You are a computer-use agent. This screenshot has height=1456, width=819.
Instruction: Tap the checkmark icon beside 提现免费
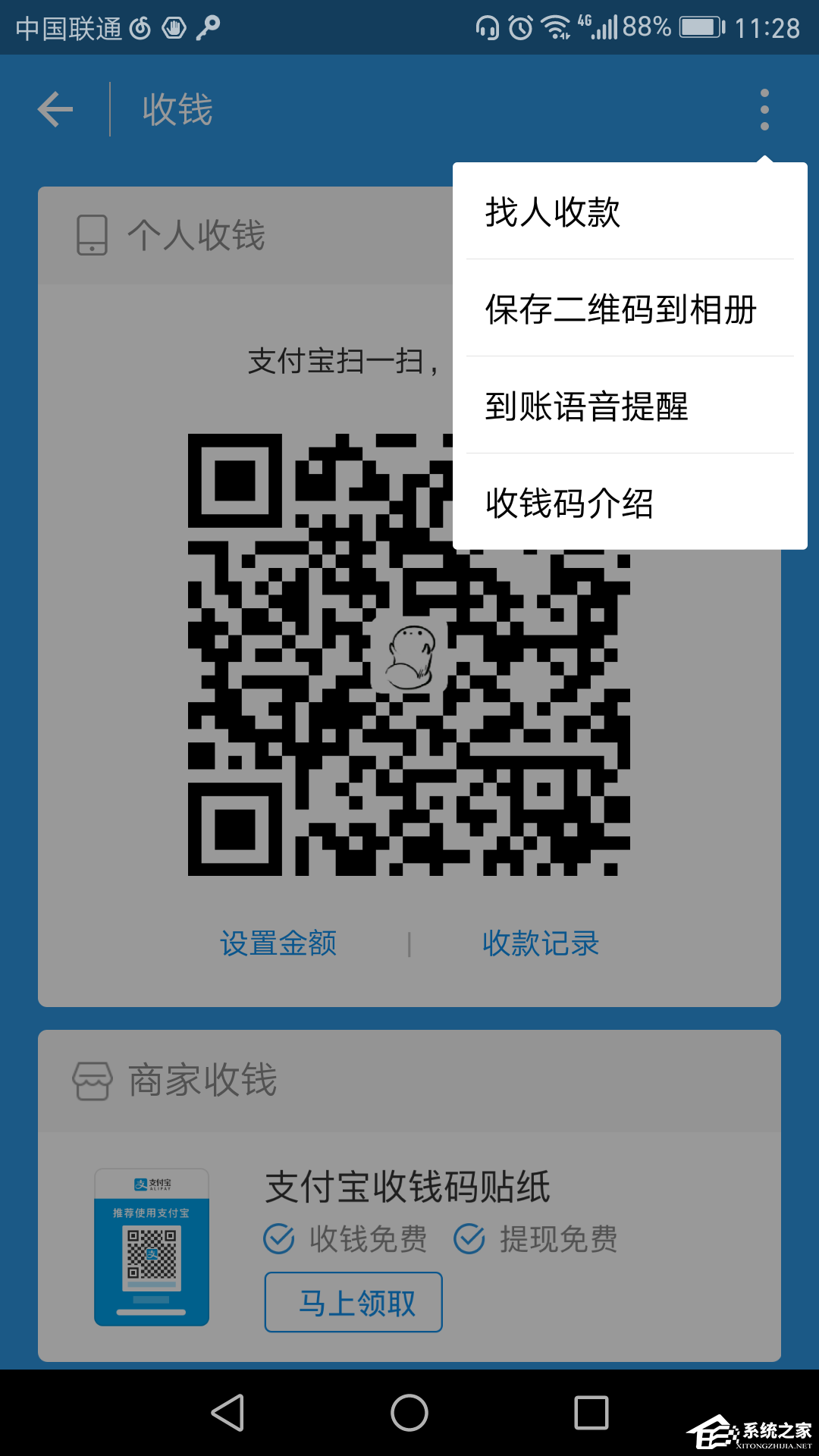point(470,1238)
